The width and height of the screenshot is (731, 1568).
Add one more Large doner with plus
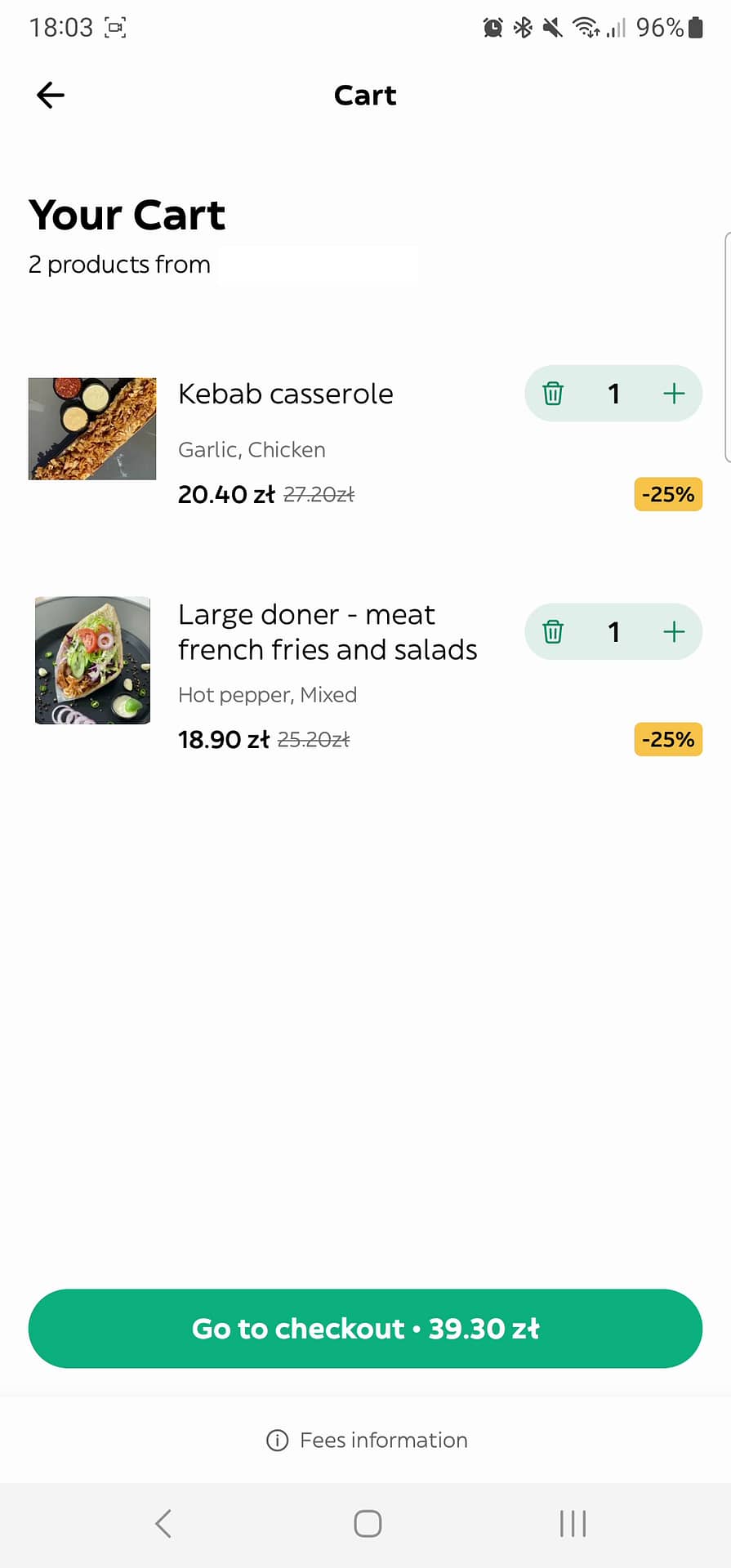pos(674,631)
